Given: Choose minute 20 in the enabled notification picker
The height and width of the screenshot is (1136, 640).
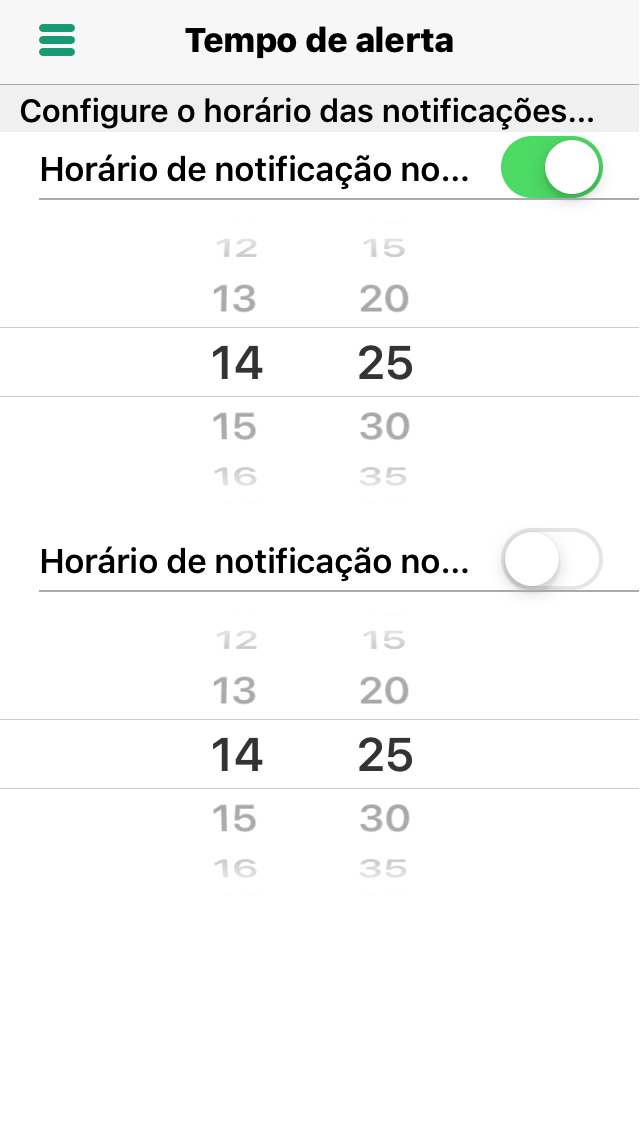Looking at the screenshot, I should click(385, 298).
